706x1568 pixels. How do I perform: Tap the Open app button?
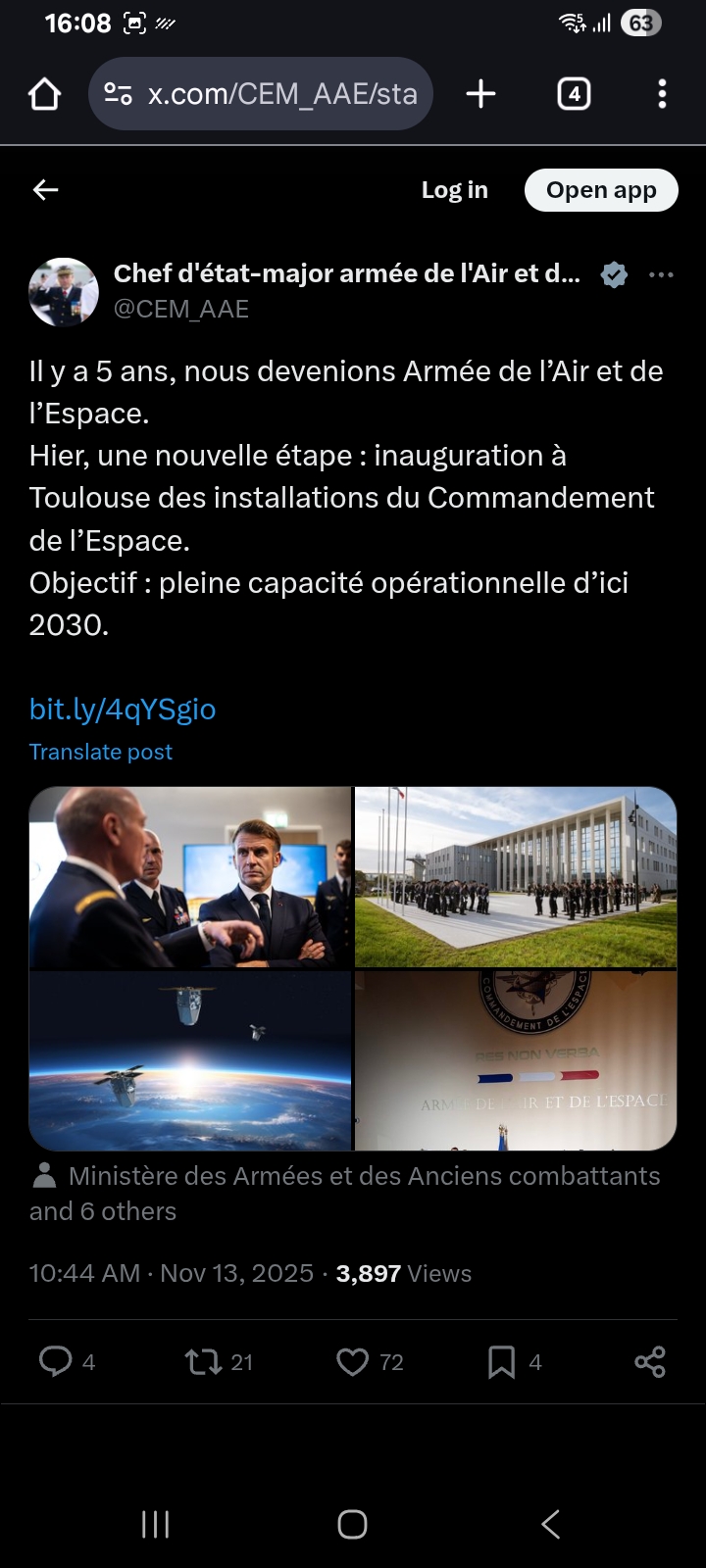click(601, 190)
